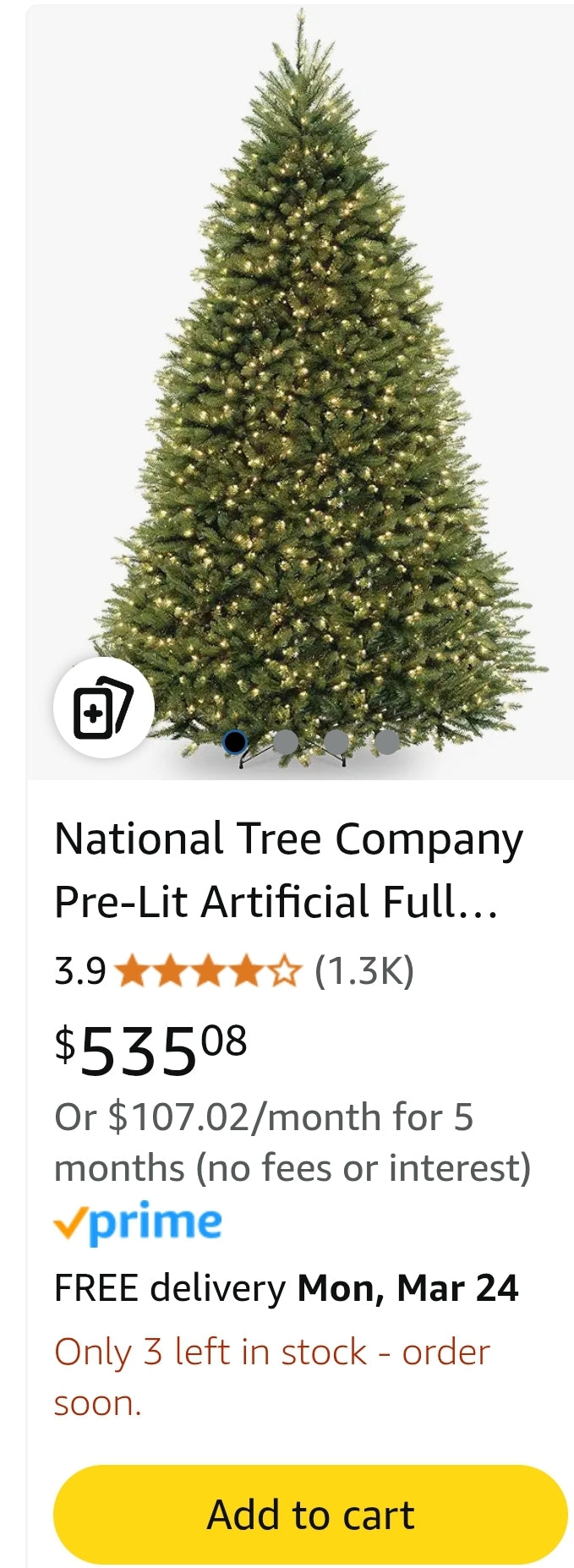Open the National Tree Company product title
Screen dimensions: 574x1568
[287, 870]
